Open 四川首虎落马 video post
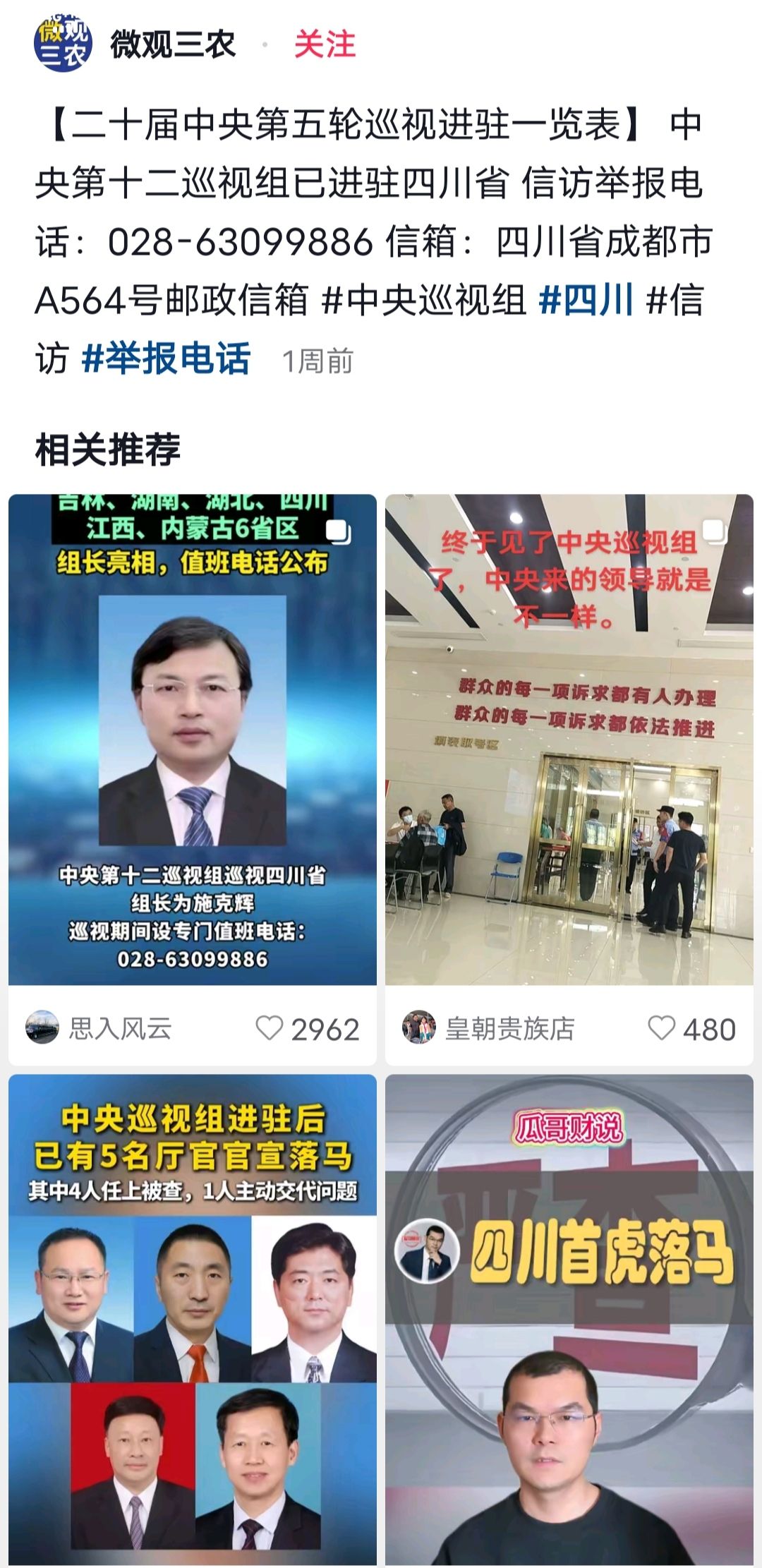Screen dimensions: 762x1568 tap(569, 1320)
